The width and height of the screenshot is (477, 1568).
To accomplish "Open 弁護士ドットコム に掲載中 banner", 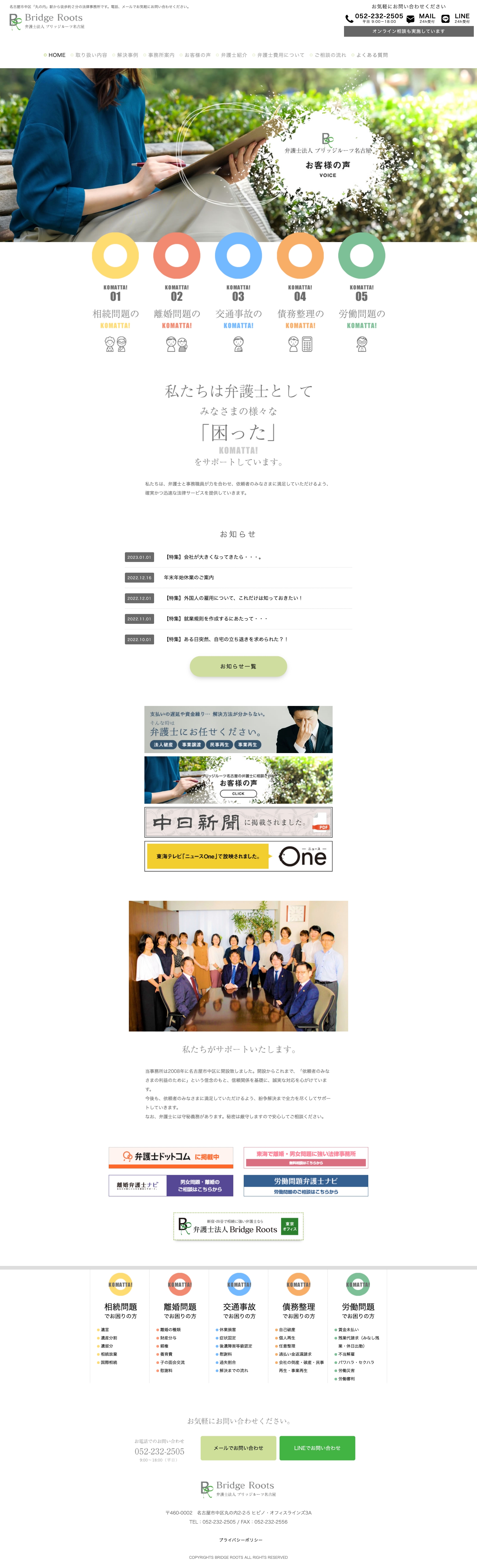I will (171, 1157).
